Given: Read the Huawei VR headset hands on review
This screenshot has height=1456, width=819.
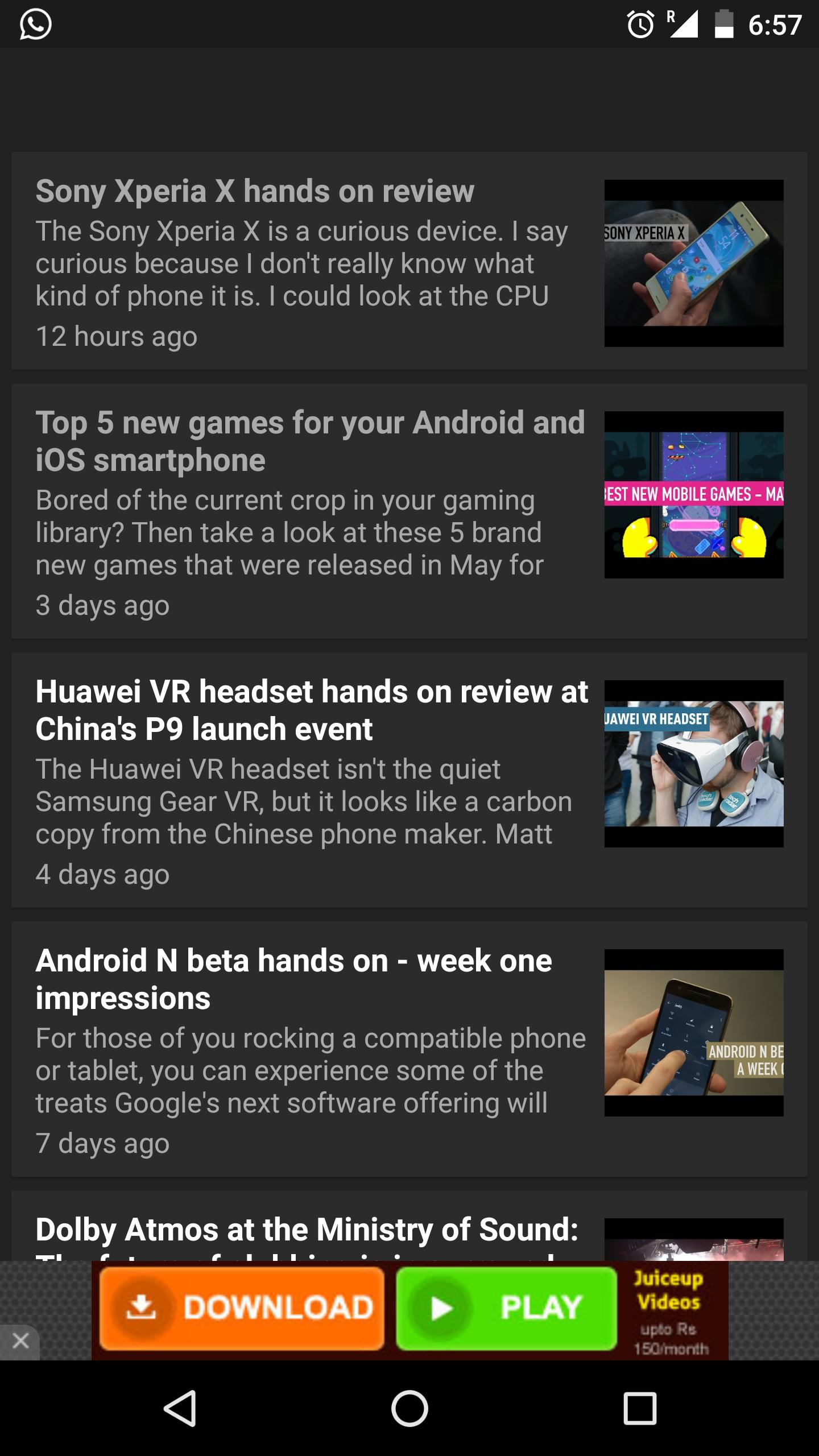Looking at the screenshot, I should click(x=311, y=710).
